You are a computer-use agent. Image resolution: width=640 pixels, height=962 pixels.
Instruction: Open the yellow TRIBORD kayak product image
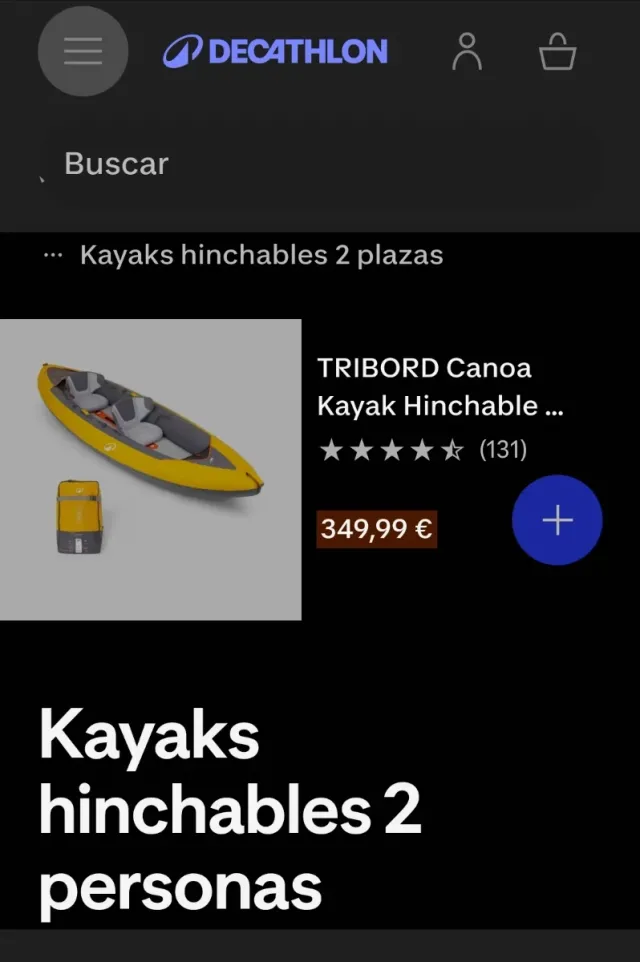point(150,469)
